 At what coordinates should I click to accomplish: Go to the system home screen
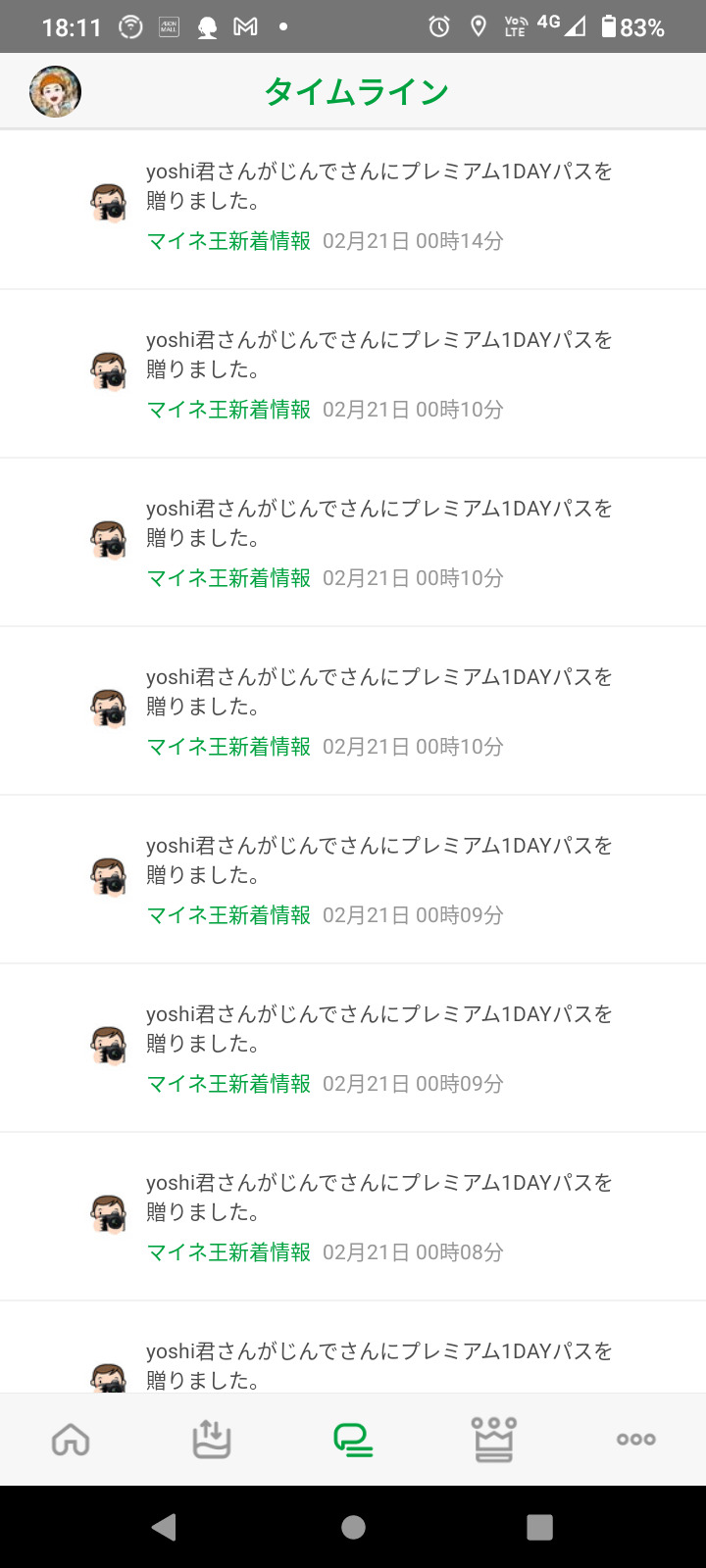(353, 1527)
